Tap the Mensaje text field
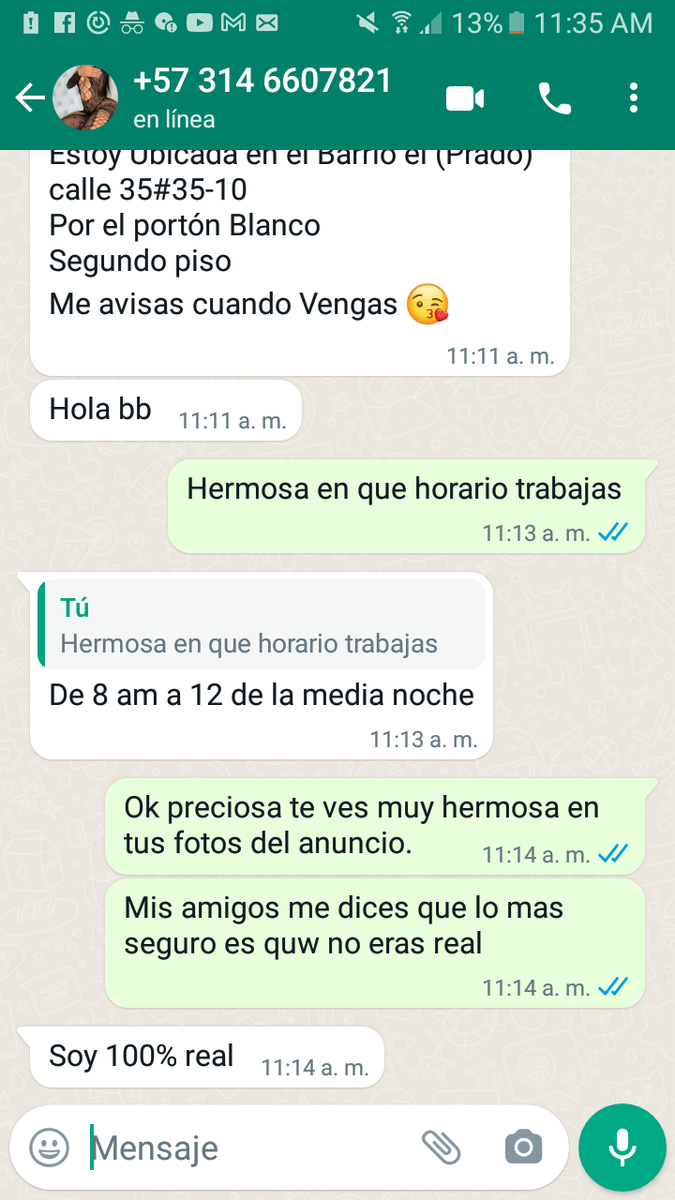Screen dimensions: 675x1200 pyautogui.click(x=250, y=1147)
